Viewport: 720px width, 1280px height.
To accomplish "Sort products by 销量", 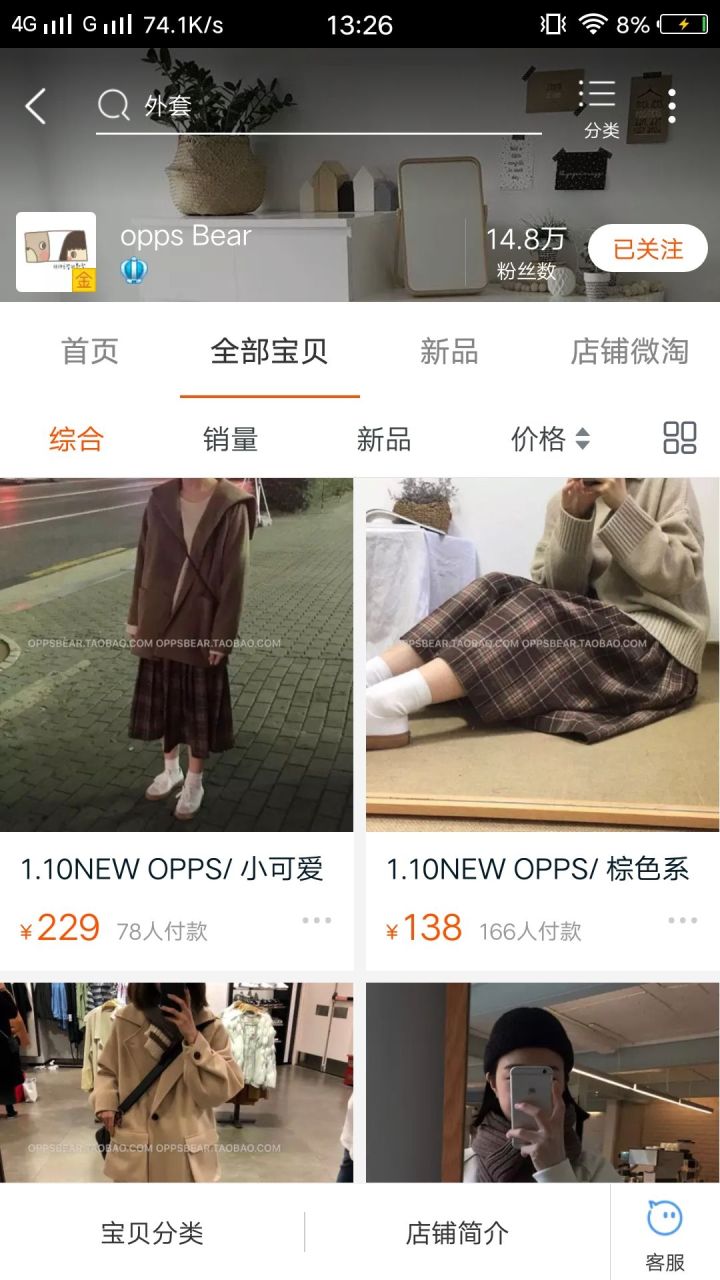I will tap(230, 439).
